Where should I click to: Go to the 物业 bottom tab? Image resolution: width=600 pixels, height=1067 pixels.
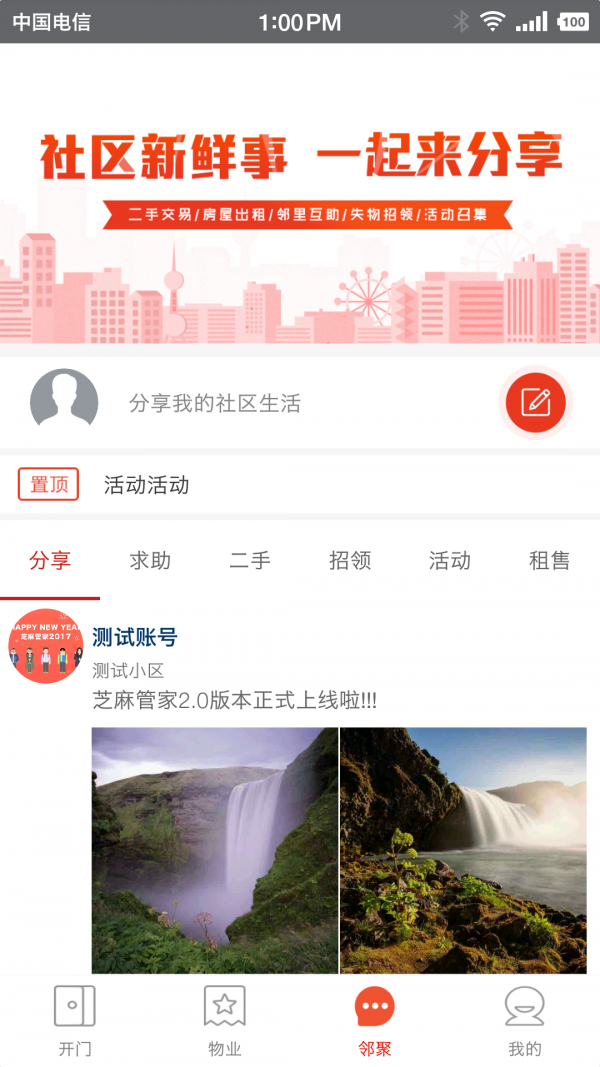click(224, 1021)
